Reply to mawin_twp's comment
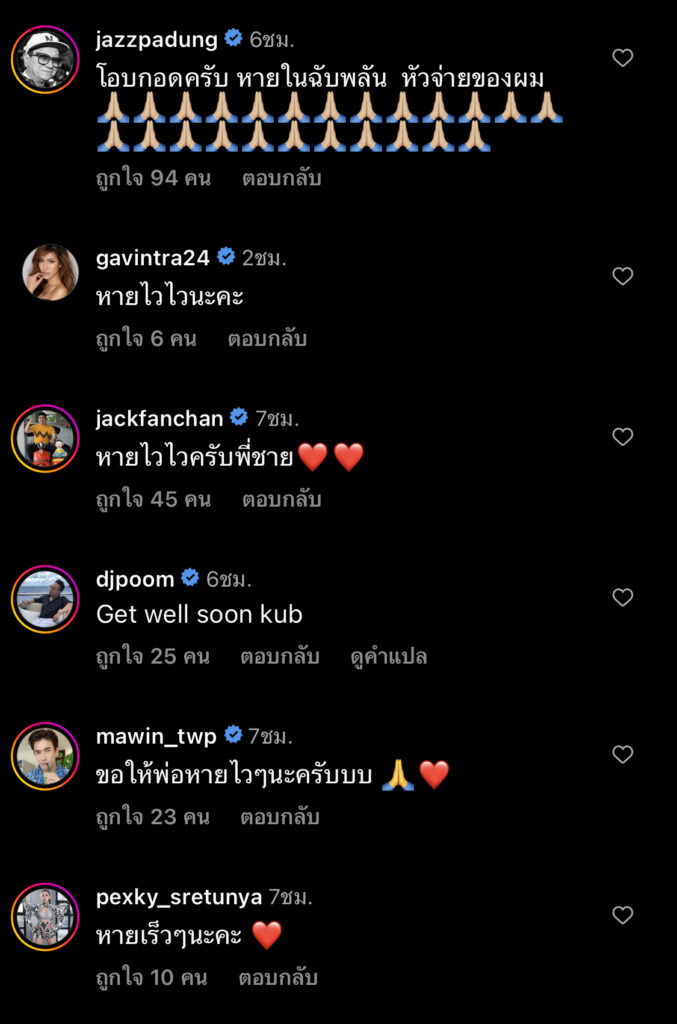Image resolution: width=677 pixels, height=1024 pixels. pyautogui.click(x=279, y=817)
